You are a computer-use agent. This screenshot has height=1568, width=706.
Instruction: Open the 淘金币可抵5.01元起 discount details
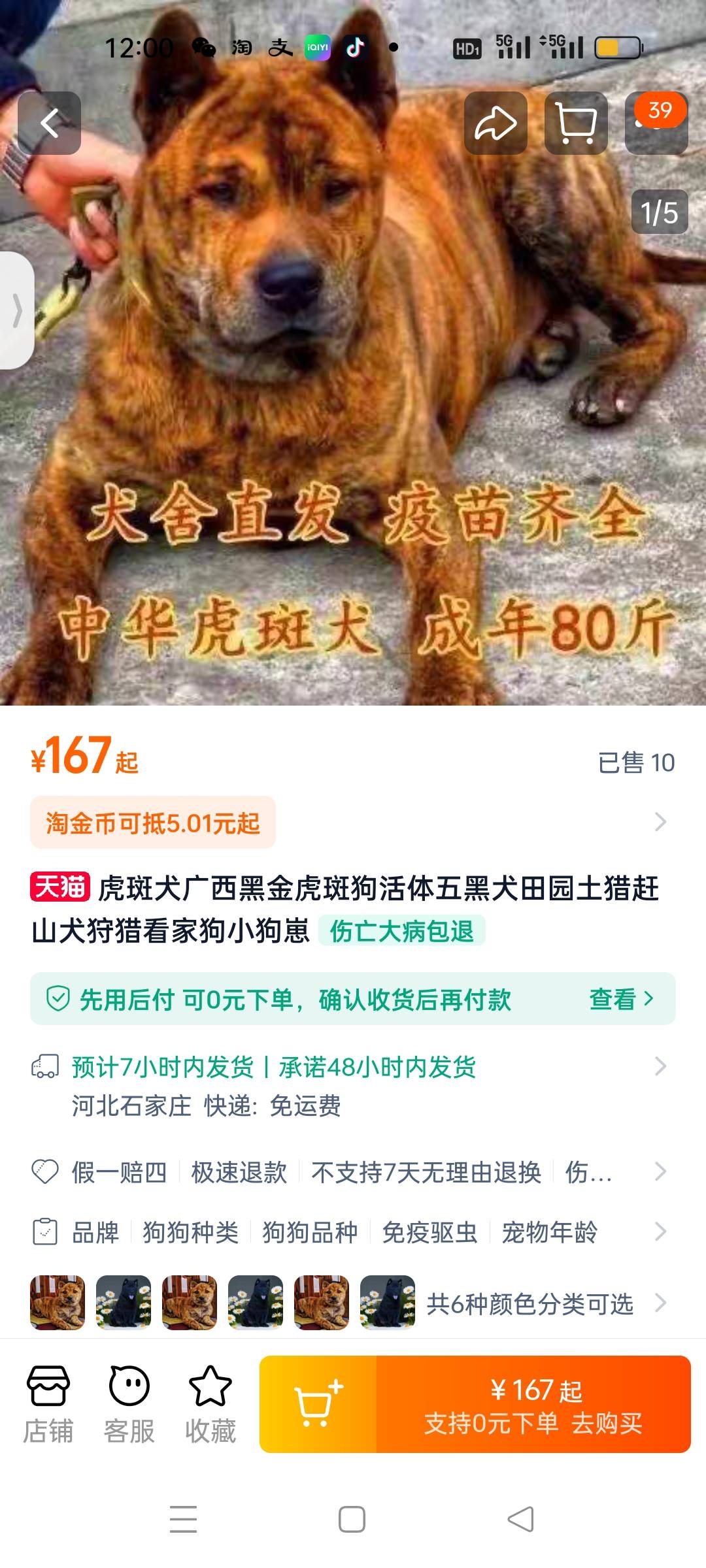point(153,823)
